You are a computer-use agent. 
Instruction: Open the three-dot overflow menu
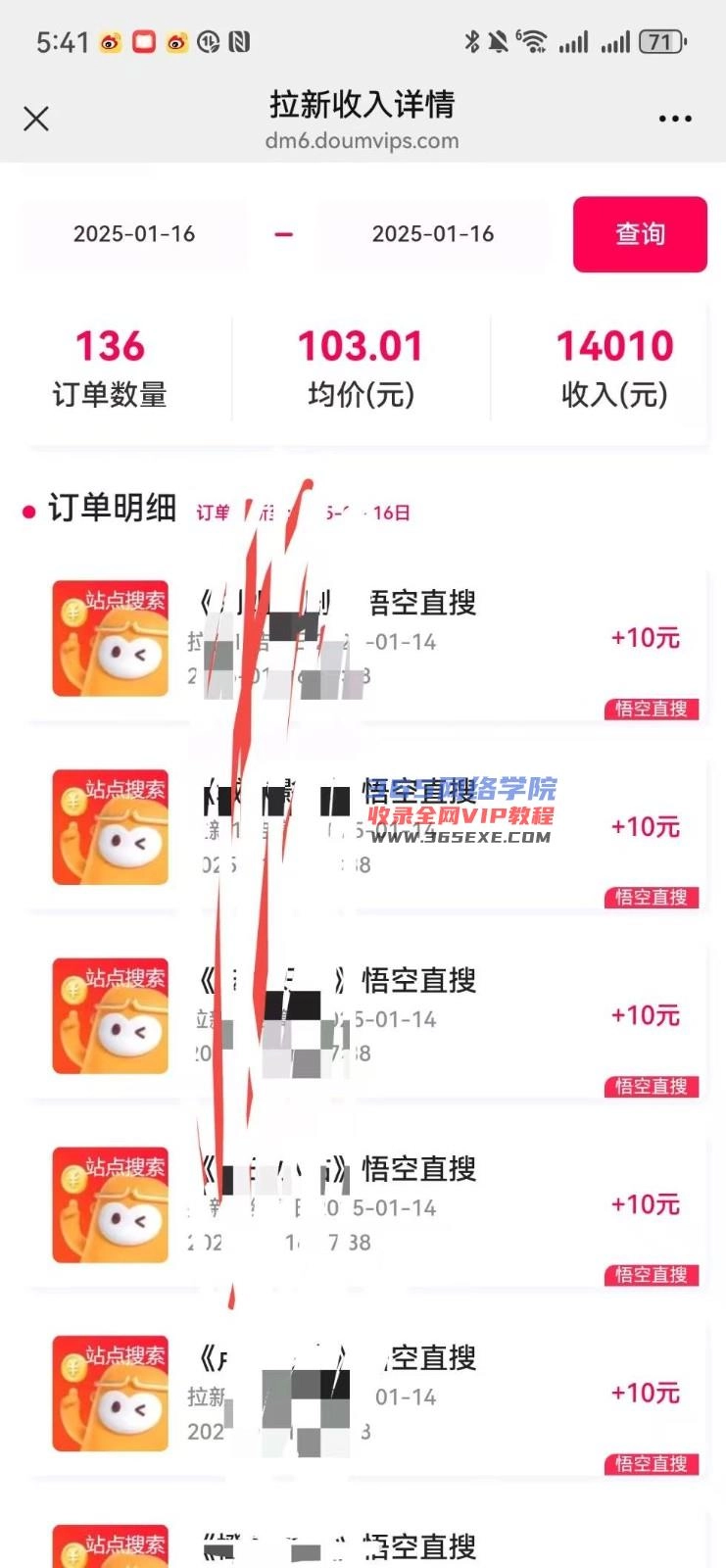point(675,119)
